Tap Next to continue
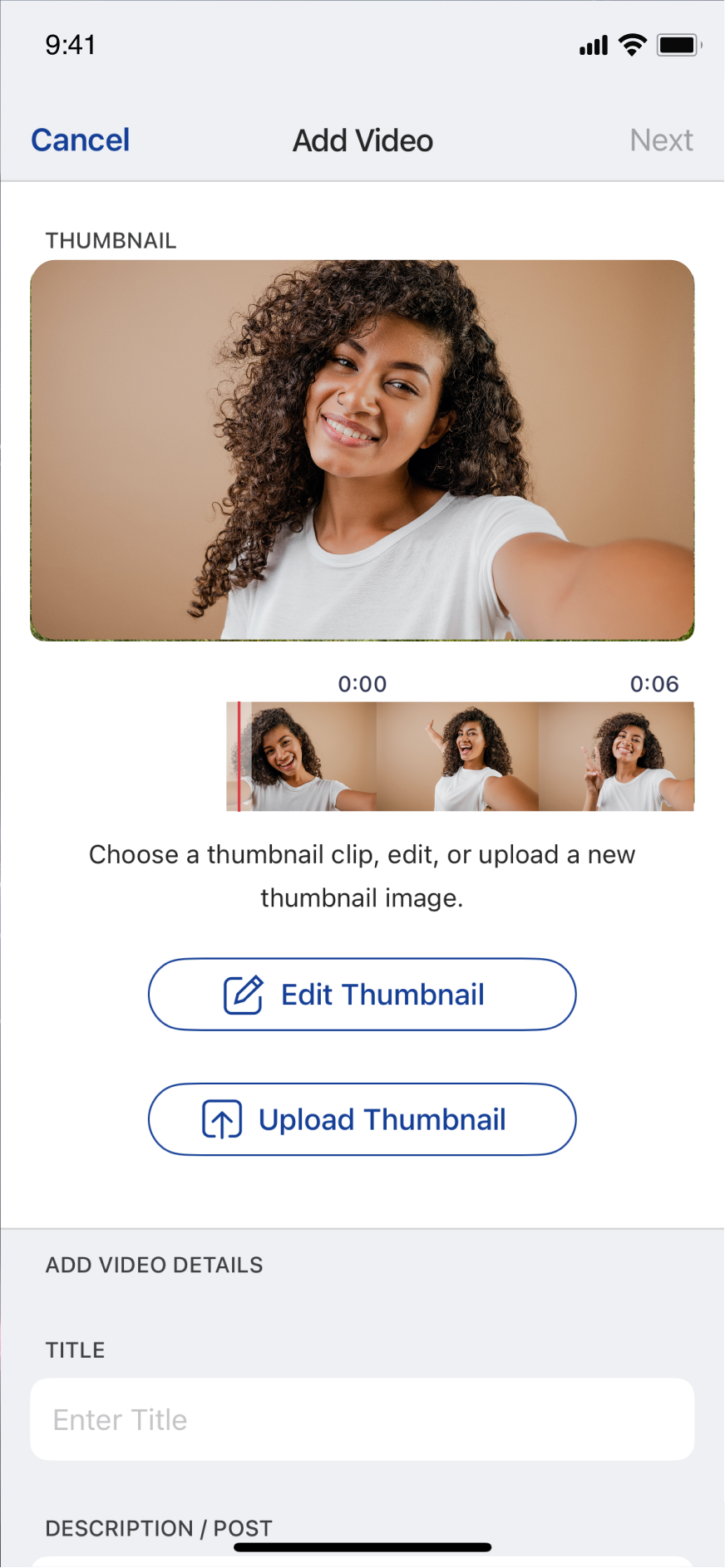Viewport: 725px width, 1568px height. (x=661, y=140)
